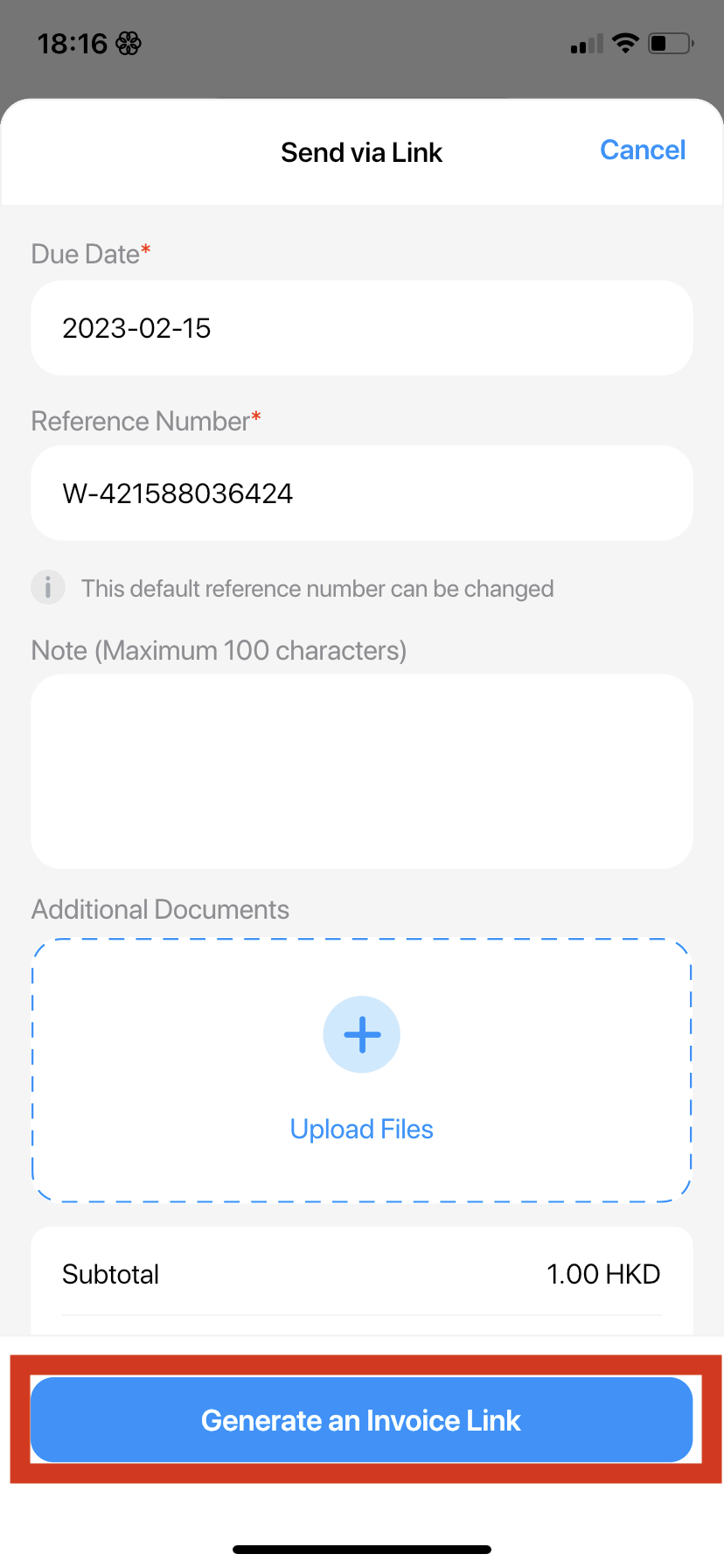Tap the Wi-Fi icon in status bar
The image size is (724, 1568).
tap(625, 42)
